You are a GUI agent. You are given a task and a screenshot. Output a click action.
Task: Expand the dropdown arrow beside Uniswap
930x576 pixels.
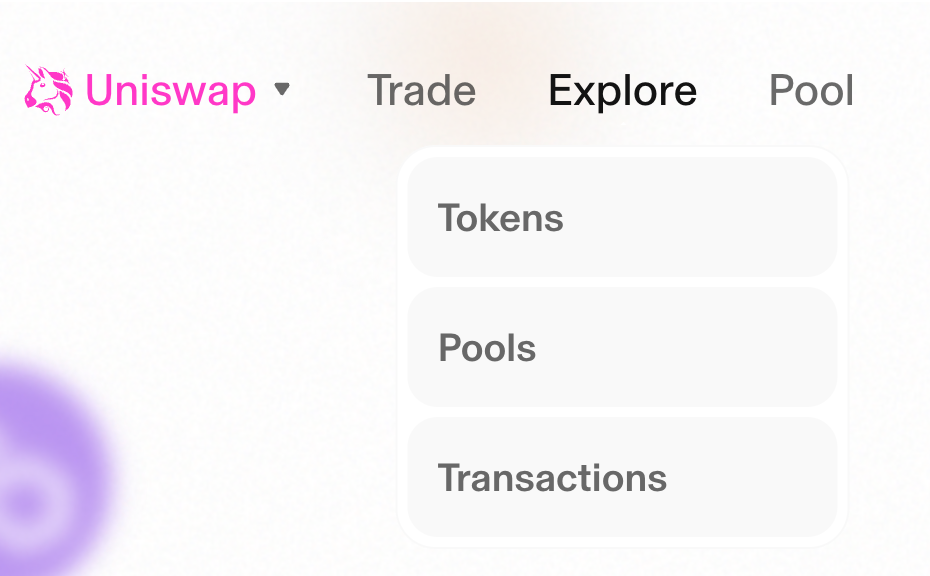click(282, 89)
